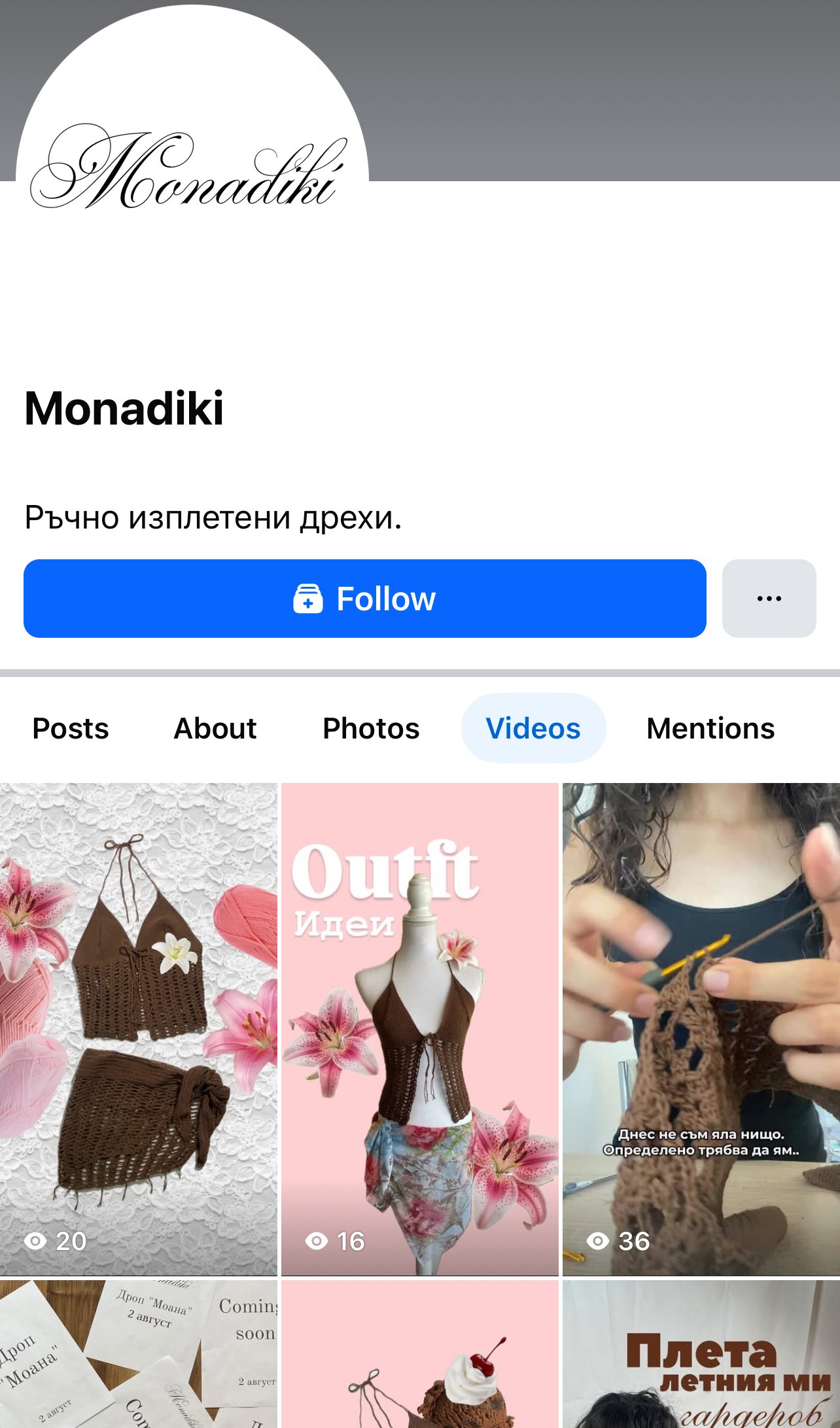Switch to the Photos tab
This screenshot has height=1428, width=840.
click(371, 729)
